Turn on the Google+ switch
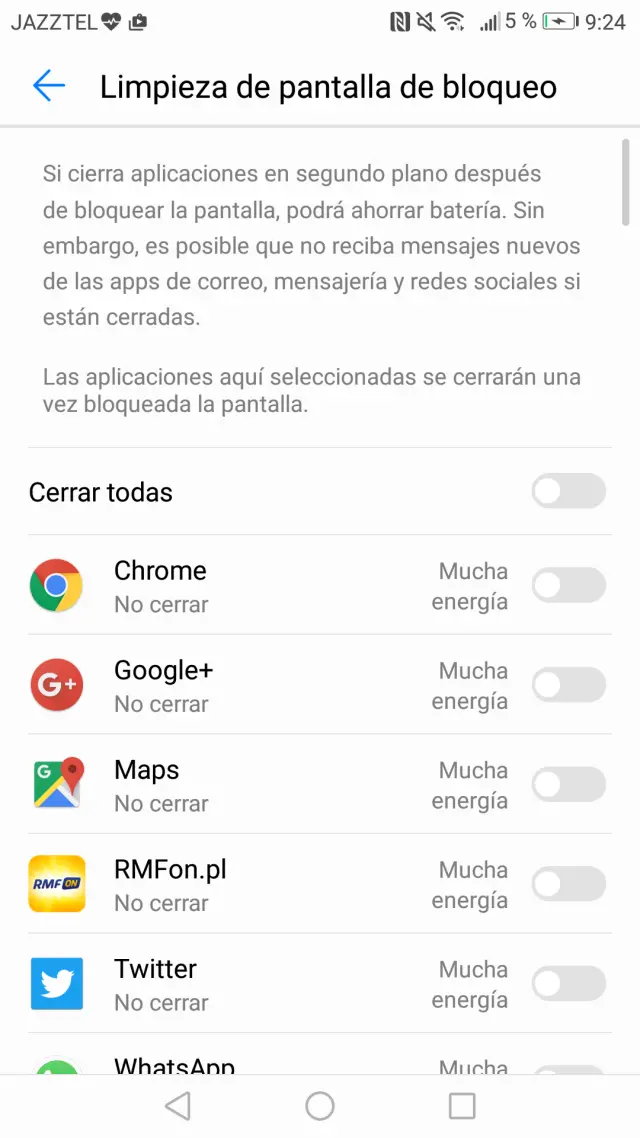 point(568,685)
